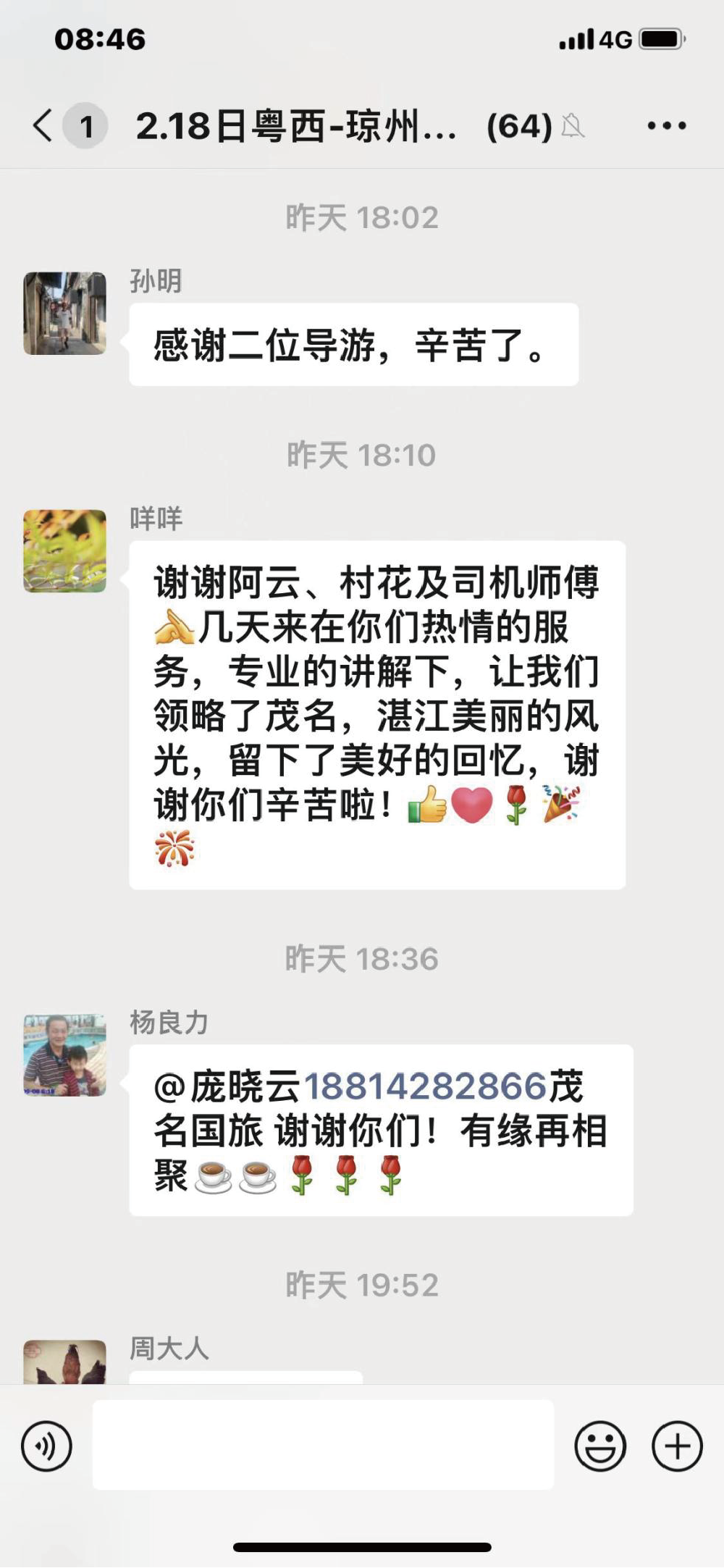Open 孙明's profile avatar
This screenshot has height=1568, width=724.
[x=65, y=313]
